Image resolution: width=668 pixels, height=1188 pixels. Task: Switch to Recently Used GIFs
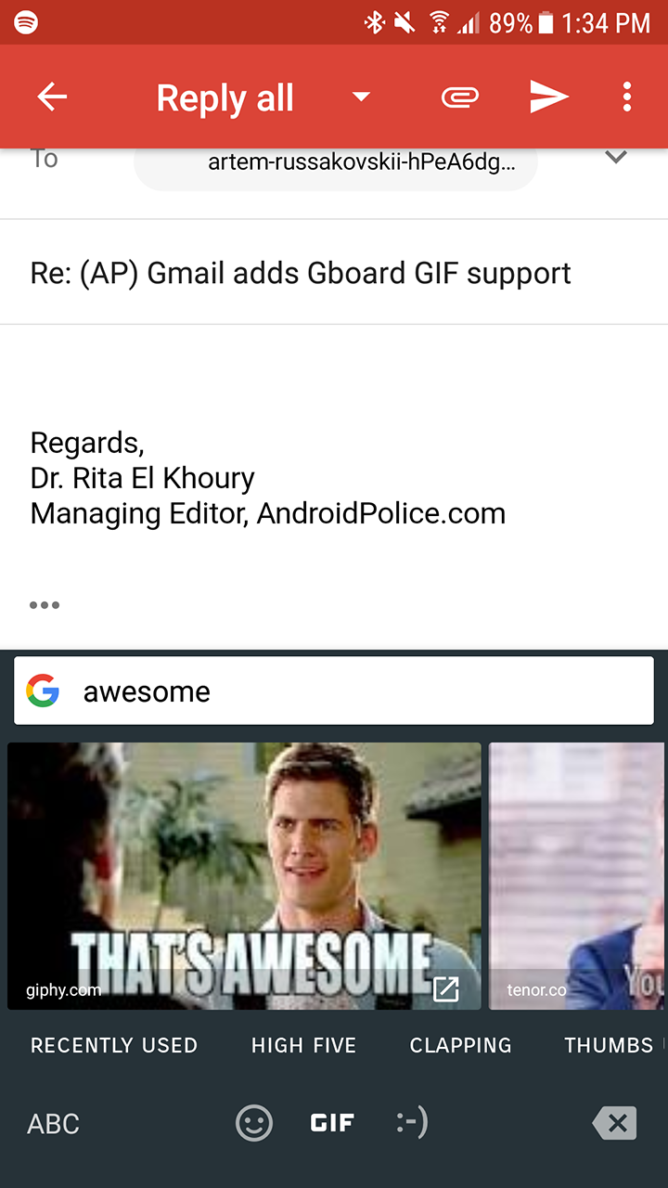[114, 1046]
